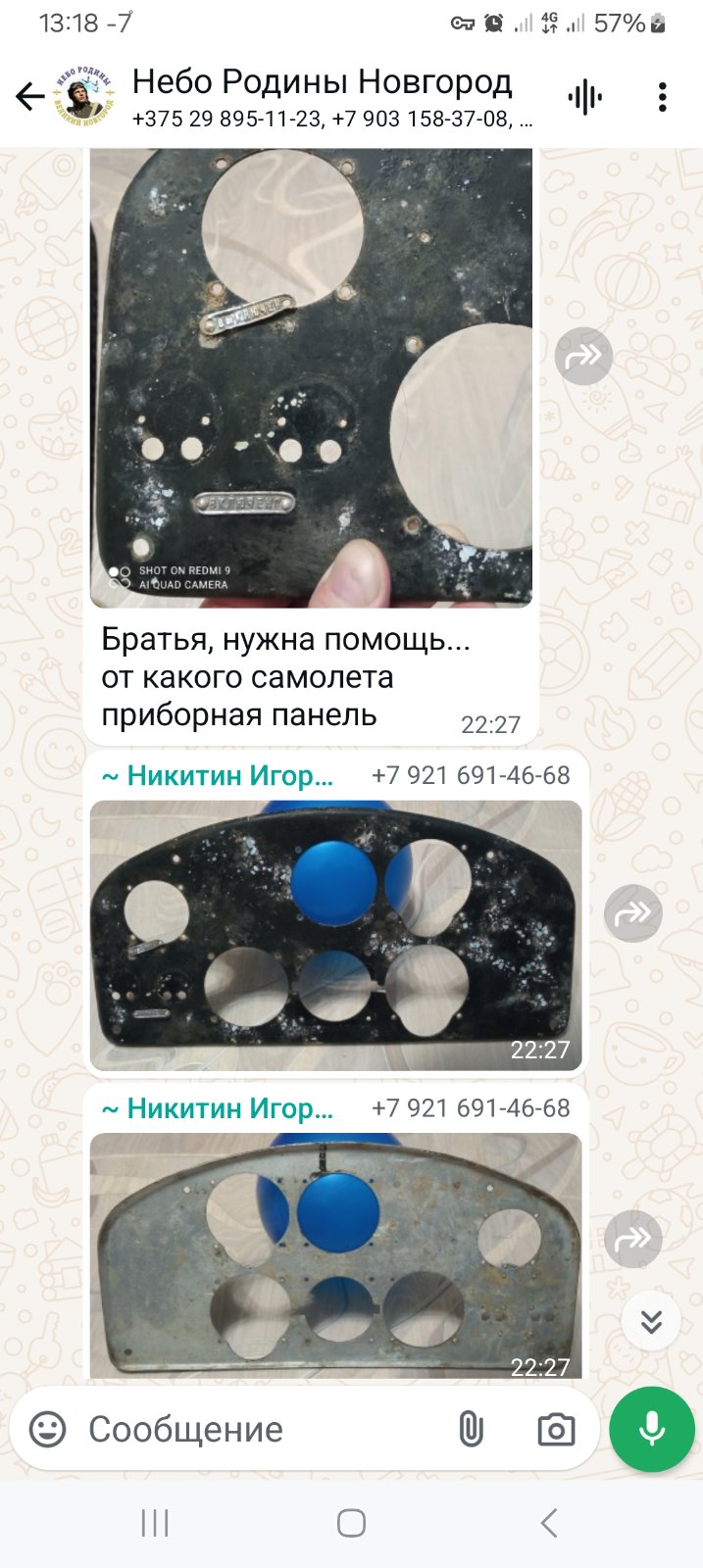
Task: Go to the system home screen
Action: click(x=351, y=1523)
